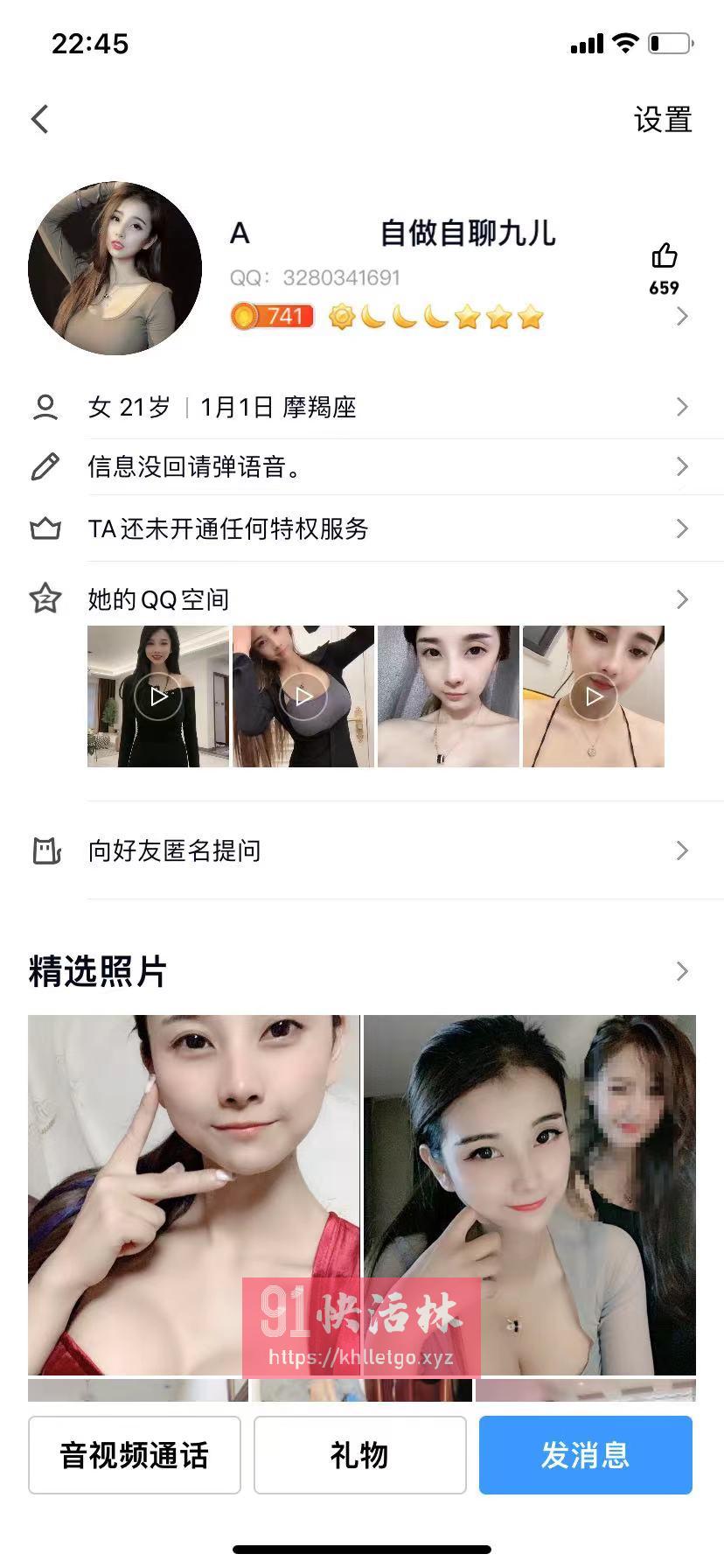Open the gender and age info icon
Viewport: 724px width, 1568px height.
click(x=45, y=406)
